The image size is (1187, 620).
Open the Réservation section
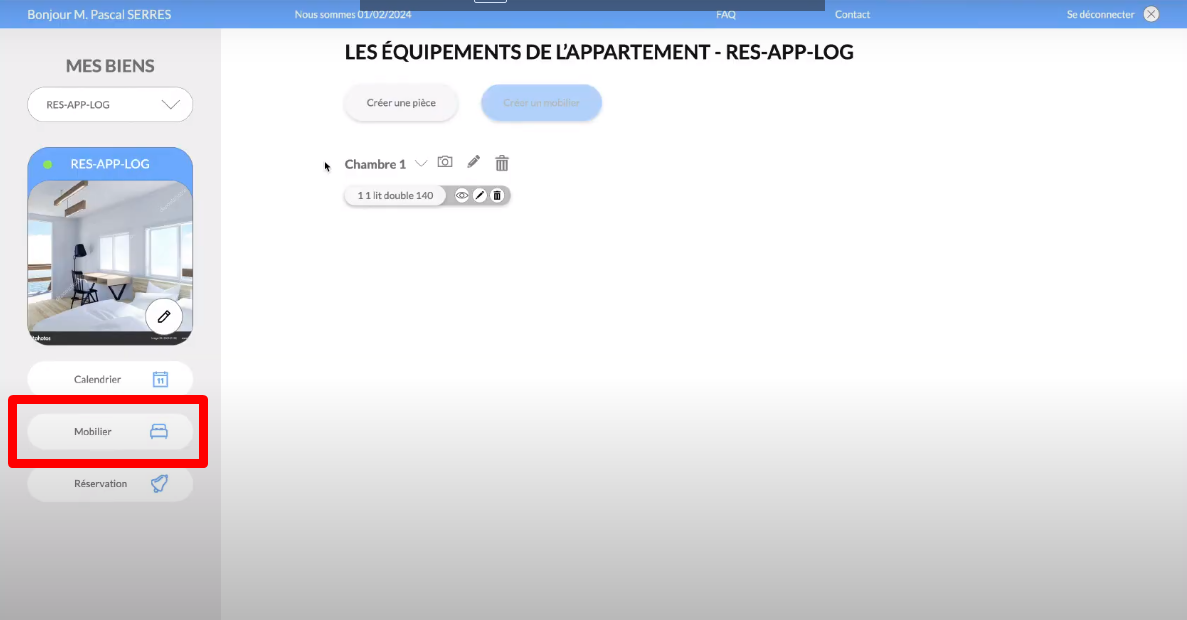click(x=110, y=483)
